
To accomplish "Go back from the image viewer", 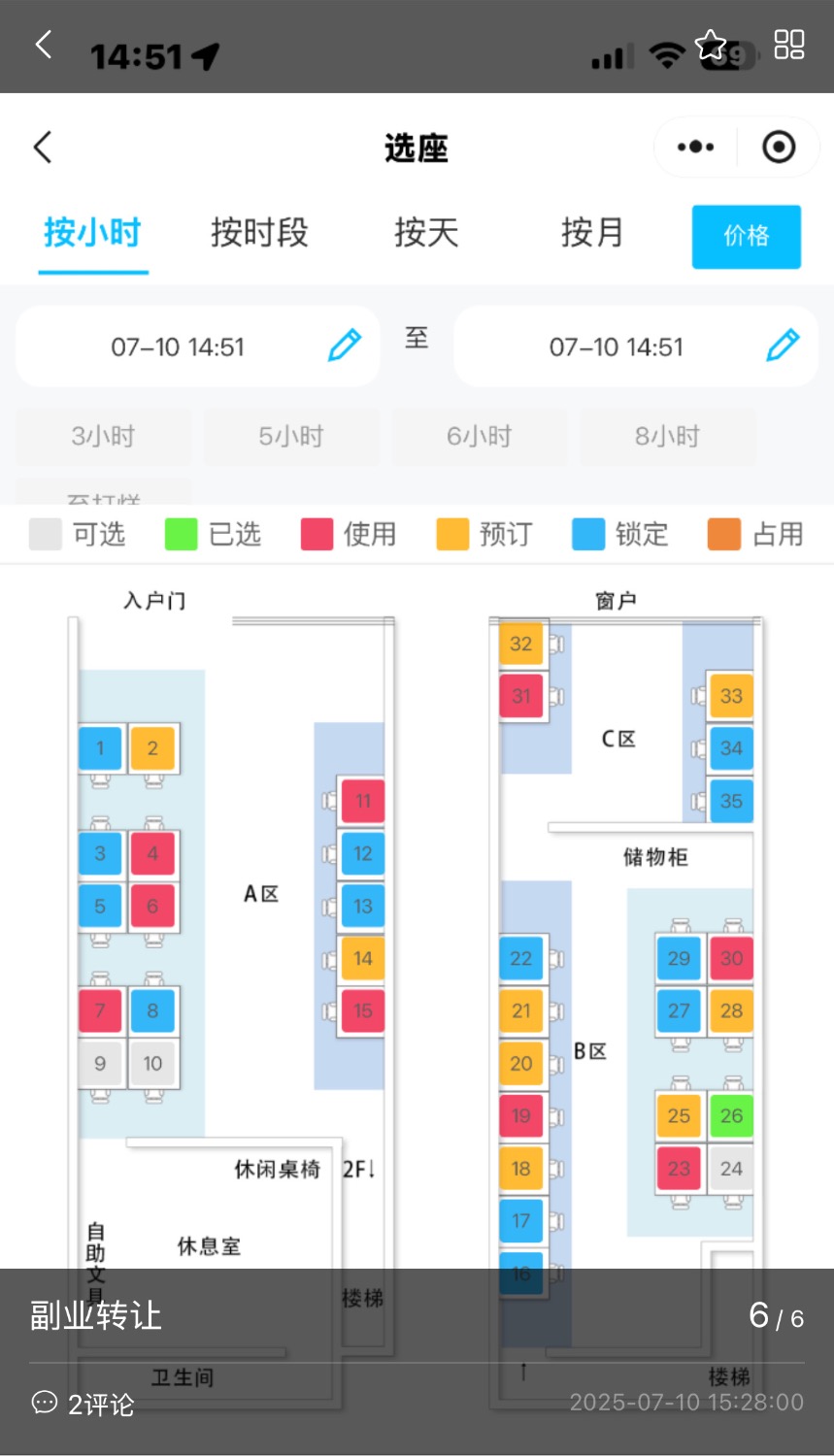I will [x=43, y=44].
